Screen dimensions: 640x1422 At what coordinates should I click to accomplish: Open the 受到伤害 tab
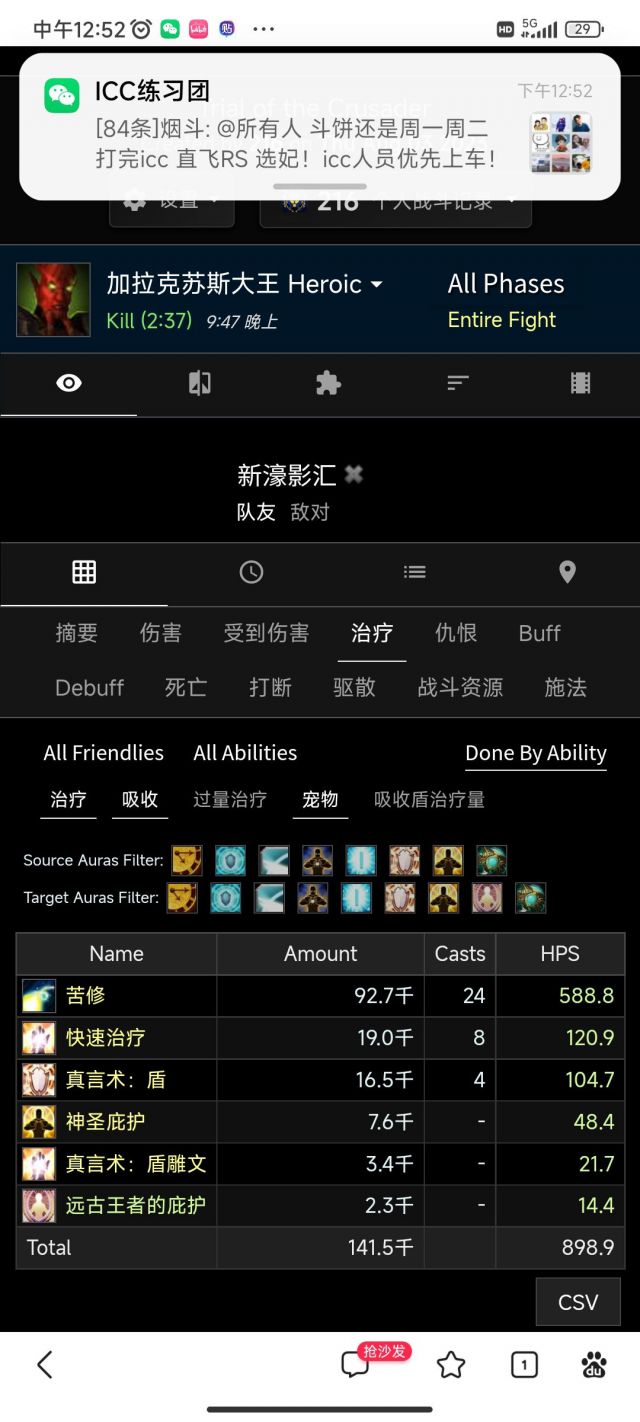[x=266, y=633]
